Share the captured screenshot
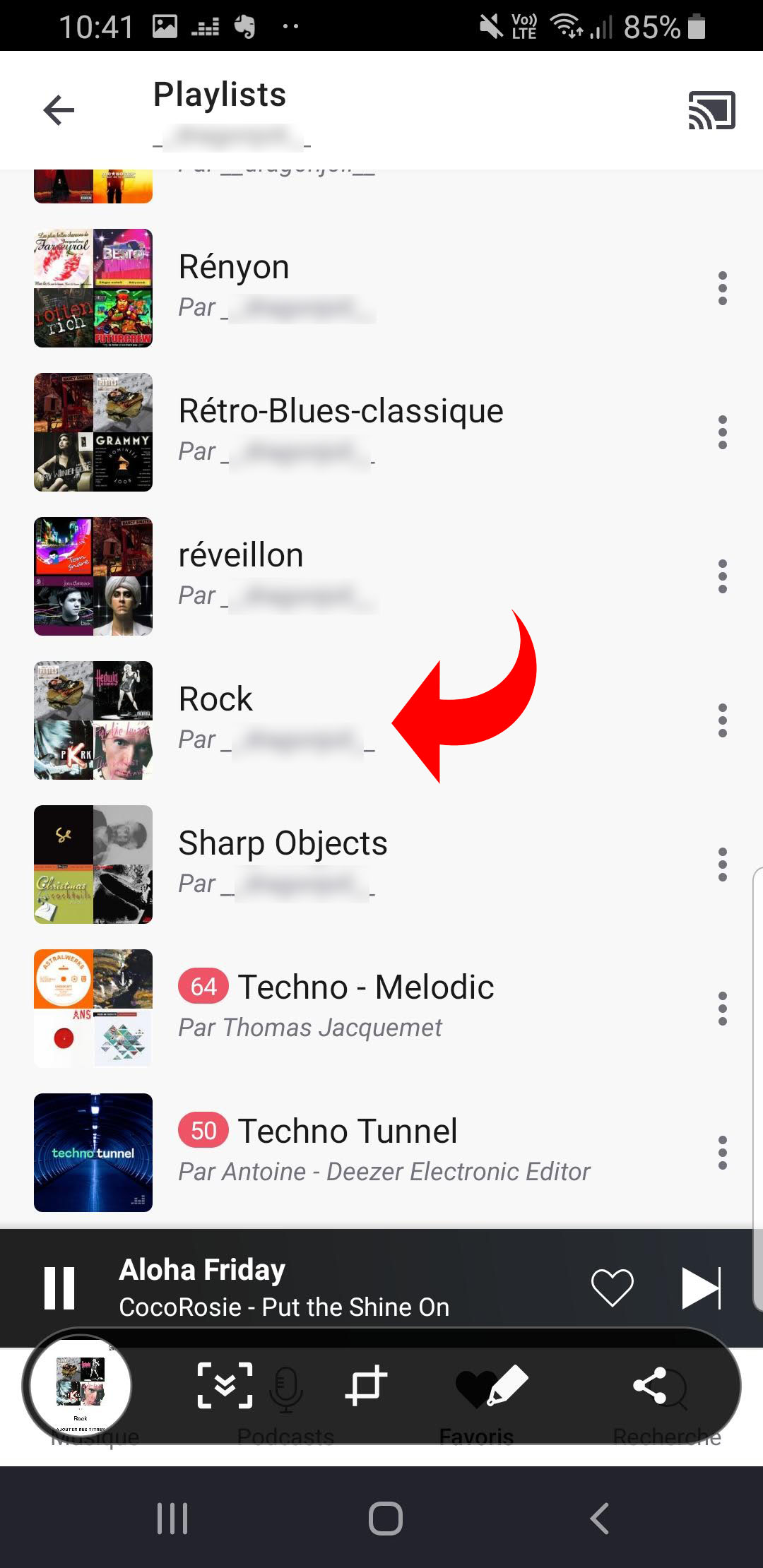The height and width of the screenshot is (1568, 763). point(650,1386)
